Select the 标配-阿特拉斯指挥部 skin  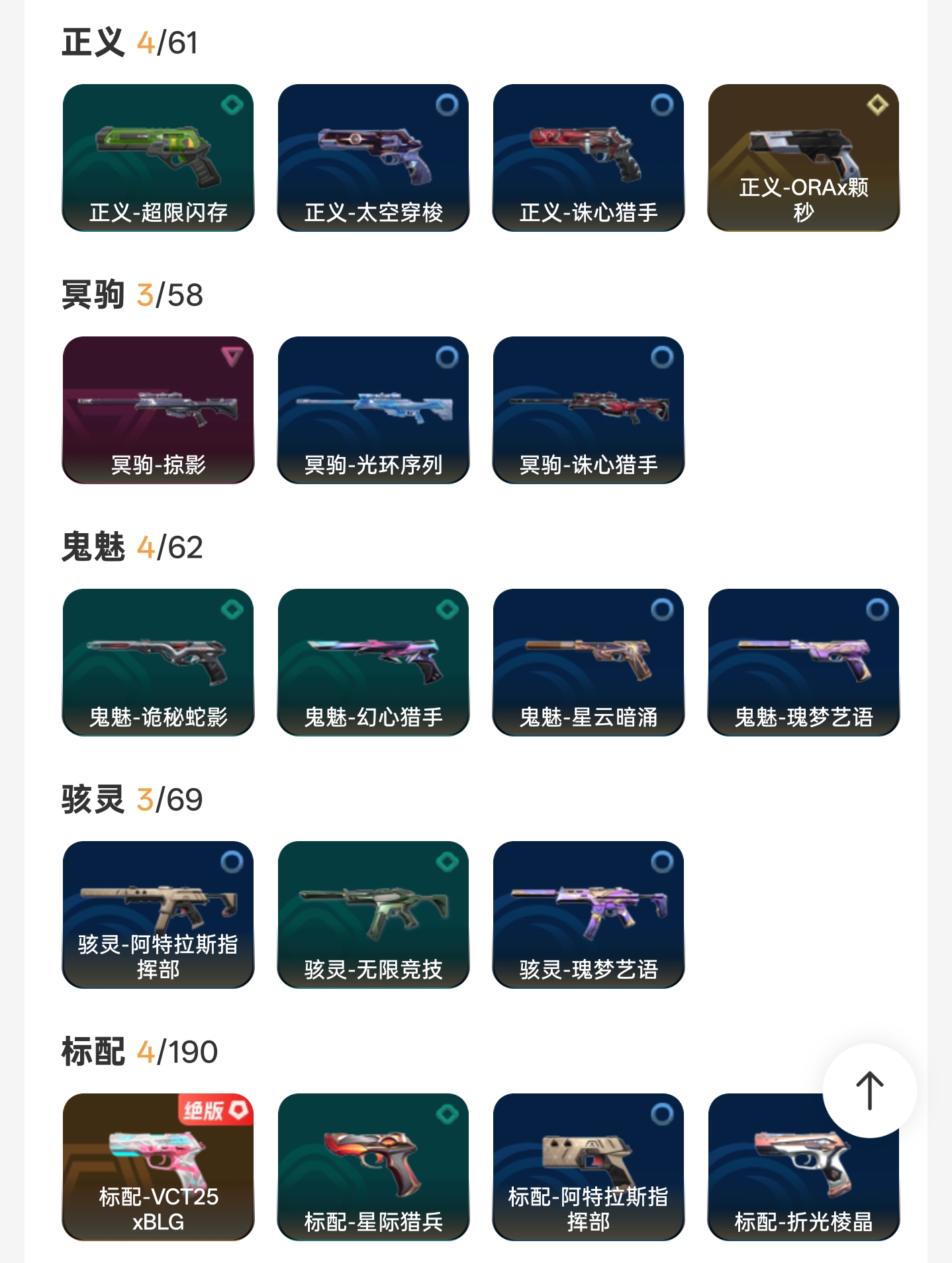click(x=589, y=1167)
